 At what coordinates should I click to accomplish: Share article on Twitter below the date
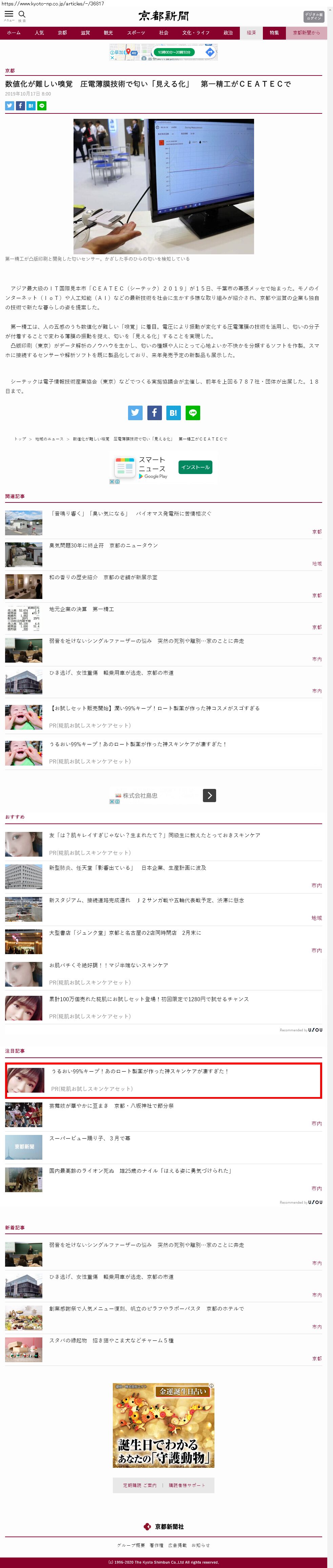[x=9, y=106]
